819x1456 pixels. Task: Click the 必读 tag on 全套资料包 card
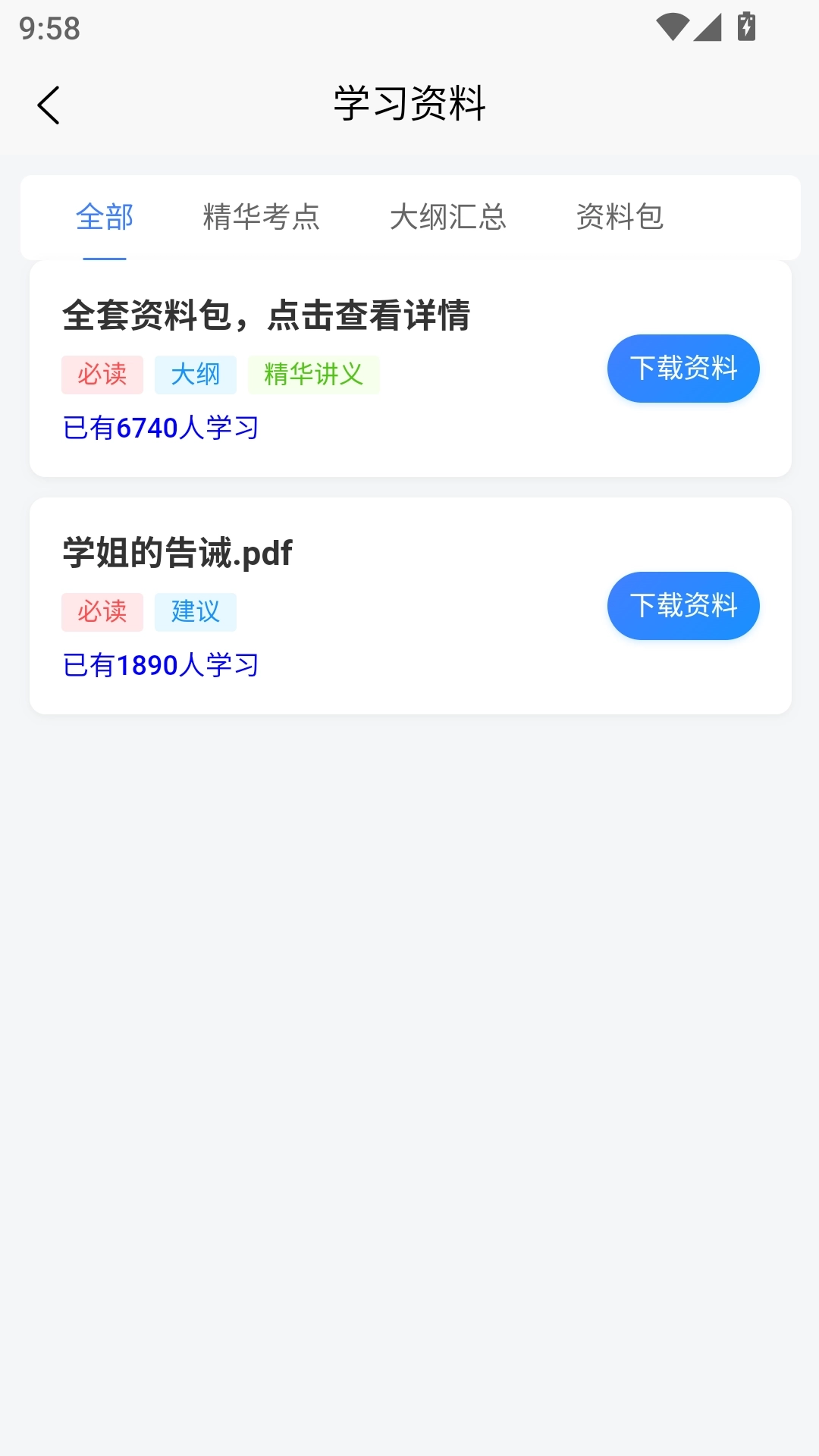(x=102, y=375)
